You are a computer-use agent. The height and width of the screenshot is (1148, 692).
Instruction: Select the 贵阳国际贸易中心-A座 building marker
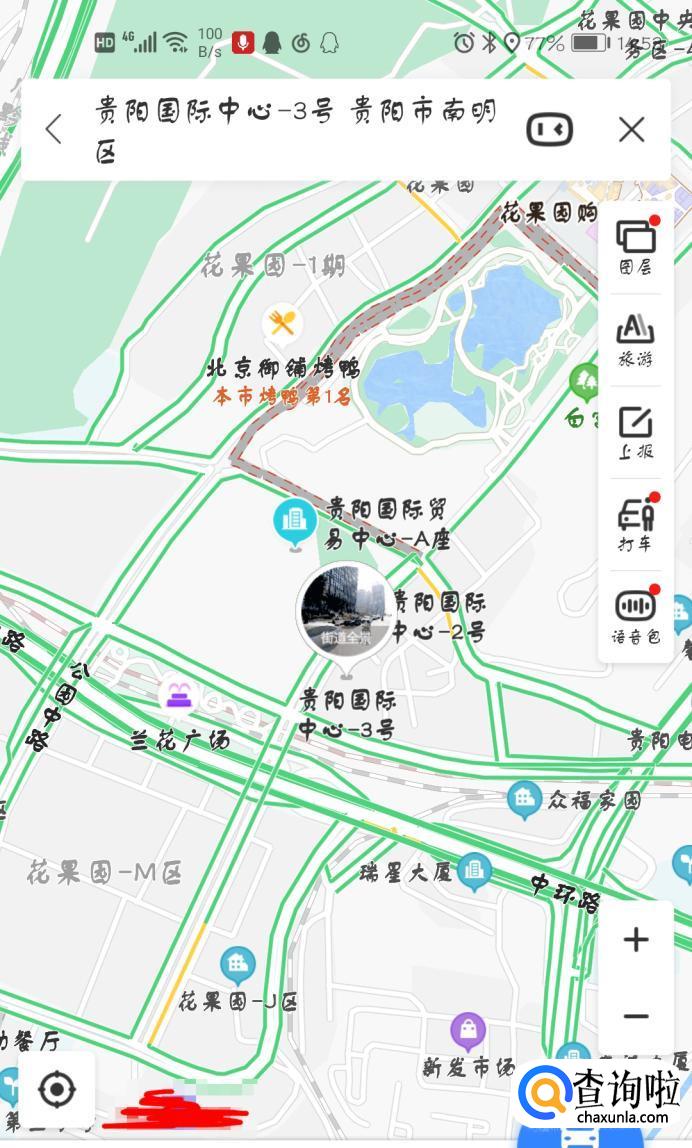click(x=295, y=521)
